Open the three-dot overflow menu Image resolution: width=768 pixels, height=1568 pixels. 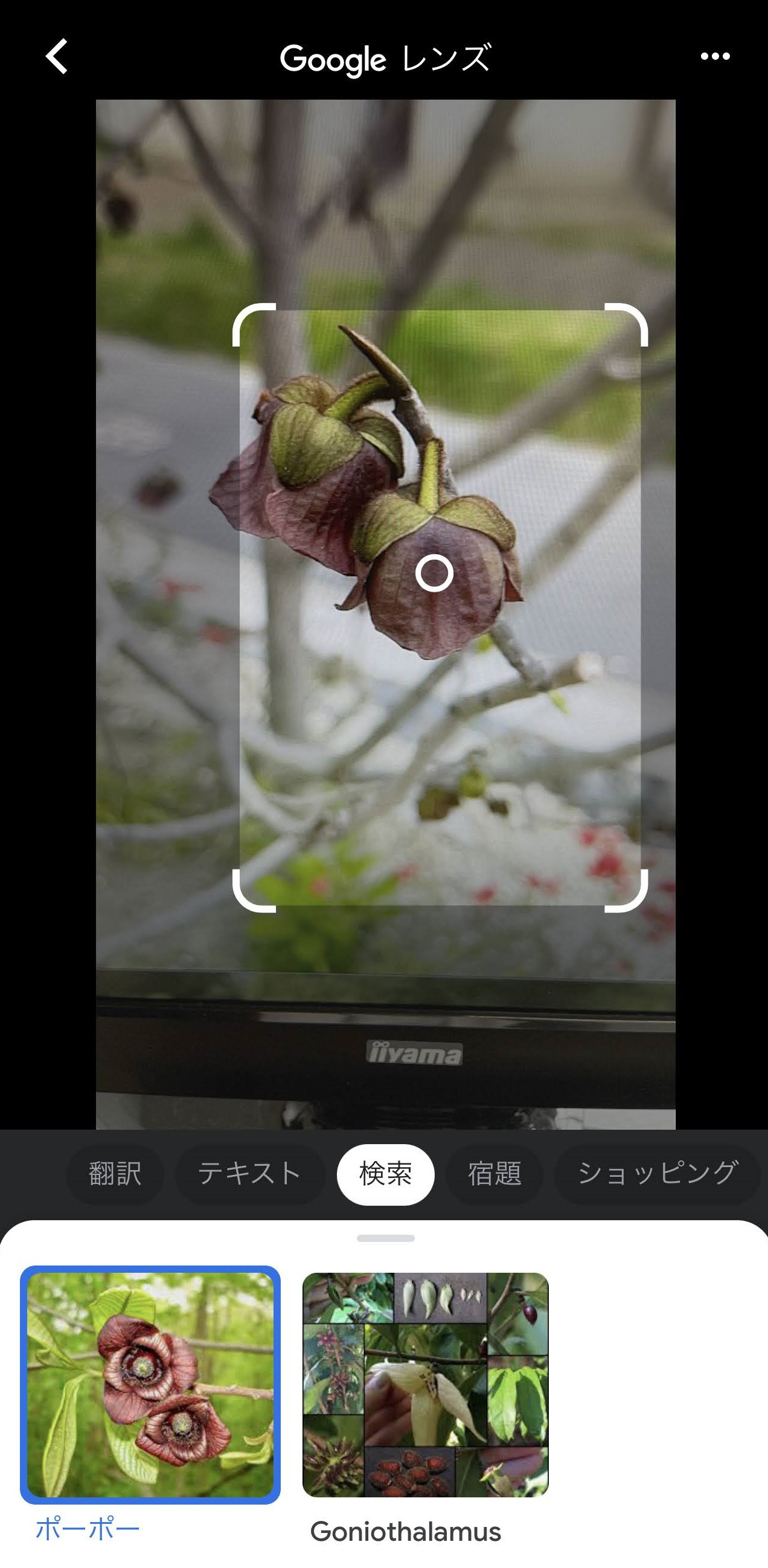click(714, 57)
